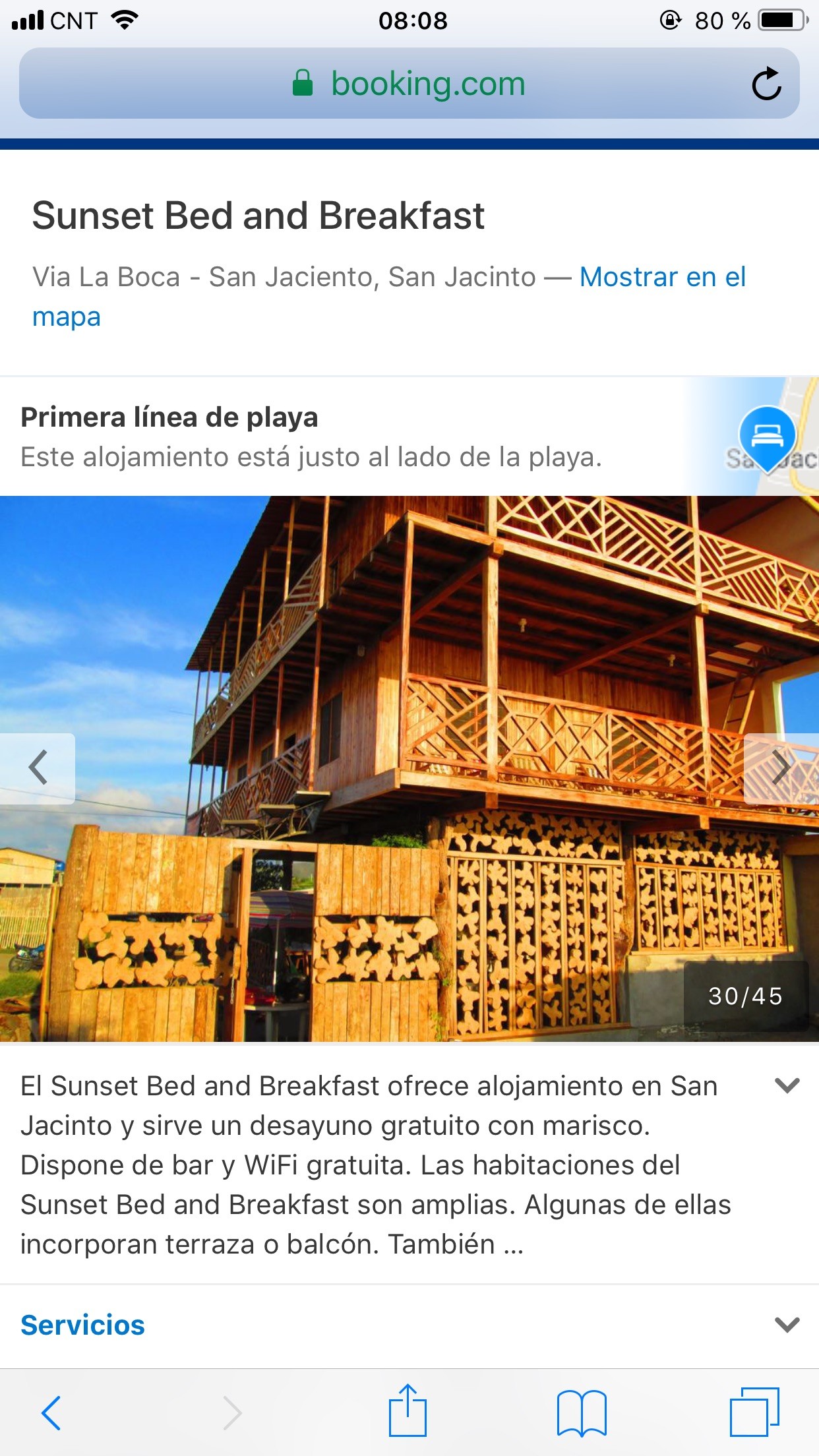This screenshot has height=1456, width=819.
Task: Show the next property photo
Action: tap(781, 768)
